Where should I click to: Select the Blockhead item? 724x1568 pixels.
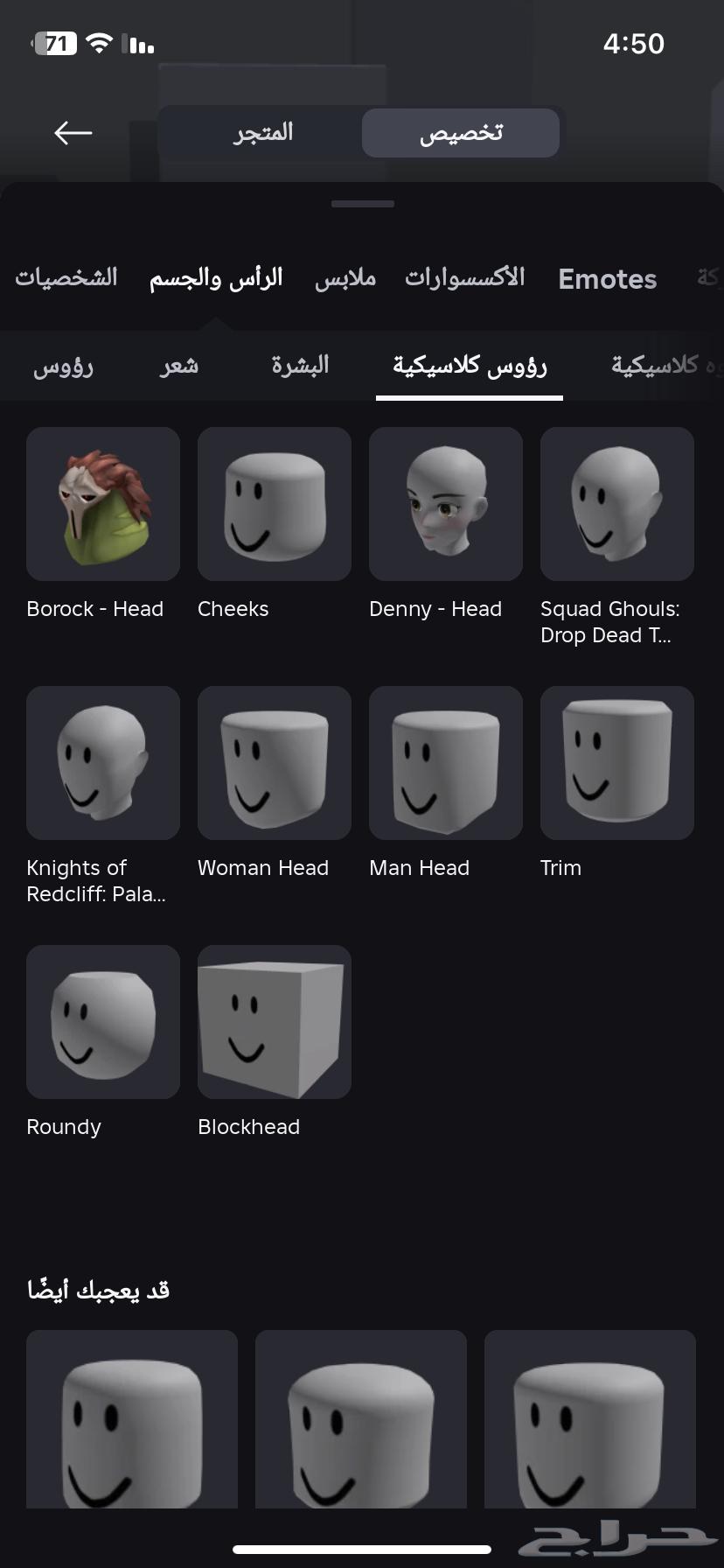pos(275,1022)
